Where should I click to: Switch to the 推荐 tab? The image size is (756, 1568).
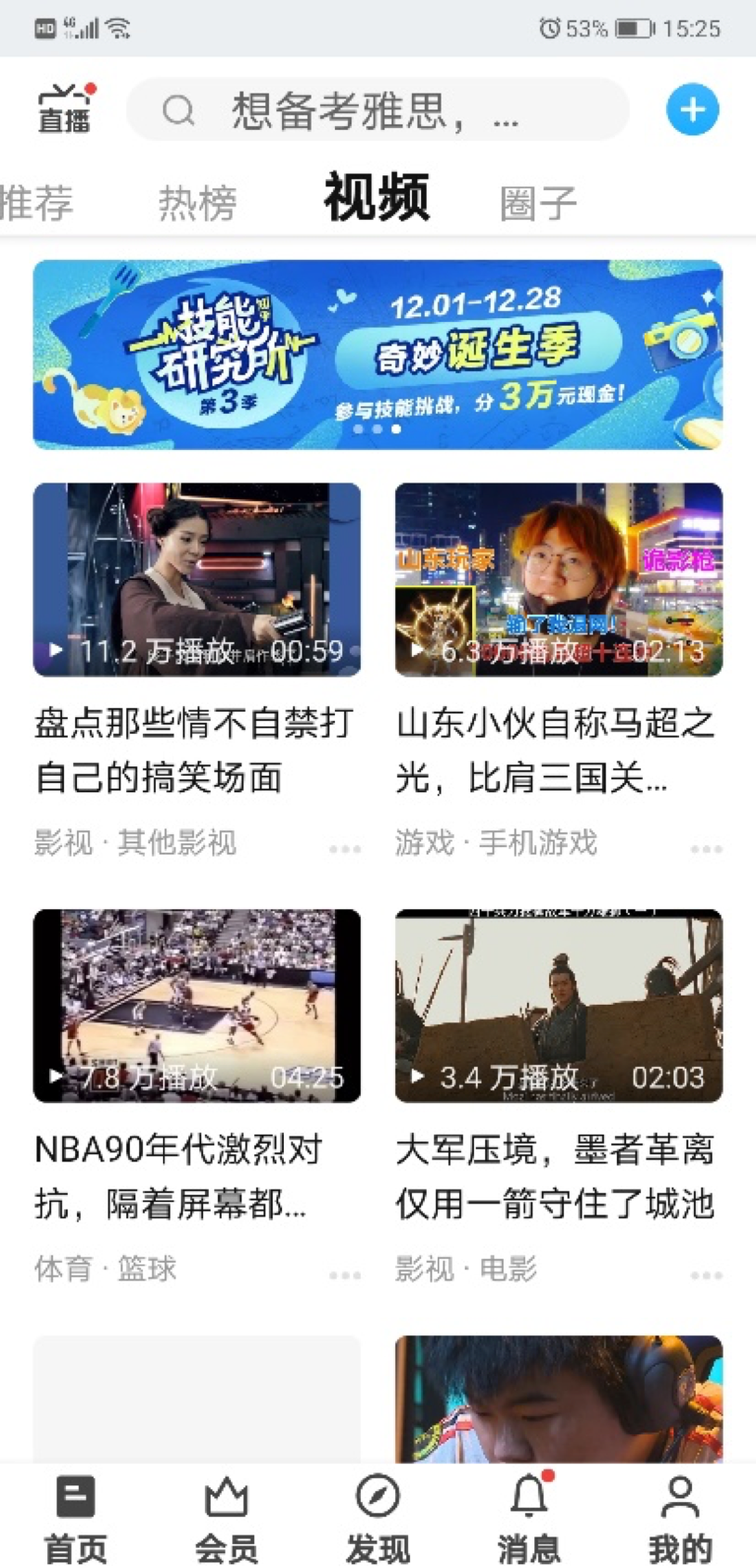35,202
